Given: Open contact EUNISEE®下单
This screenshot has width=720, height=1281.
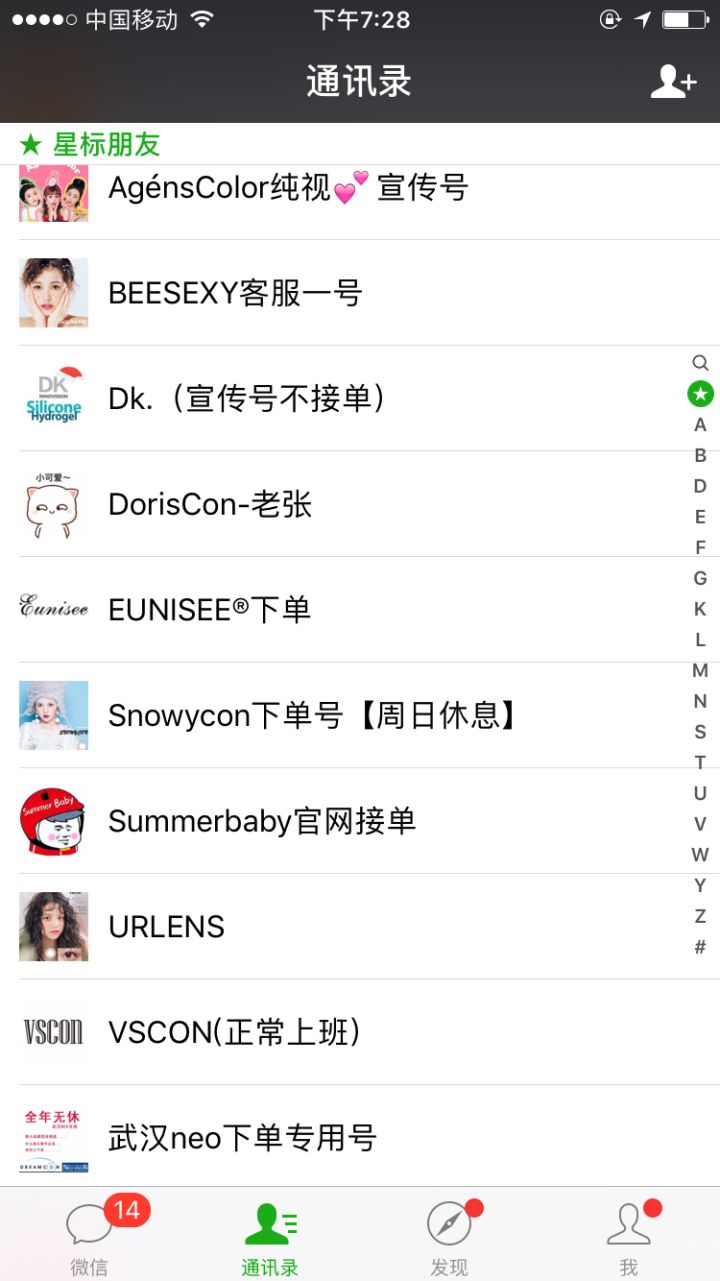Looking at the screenshot, I should tap(209, 610).
